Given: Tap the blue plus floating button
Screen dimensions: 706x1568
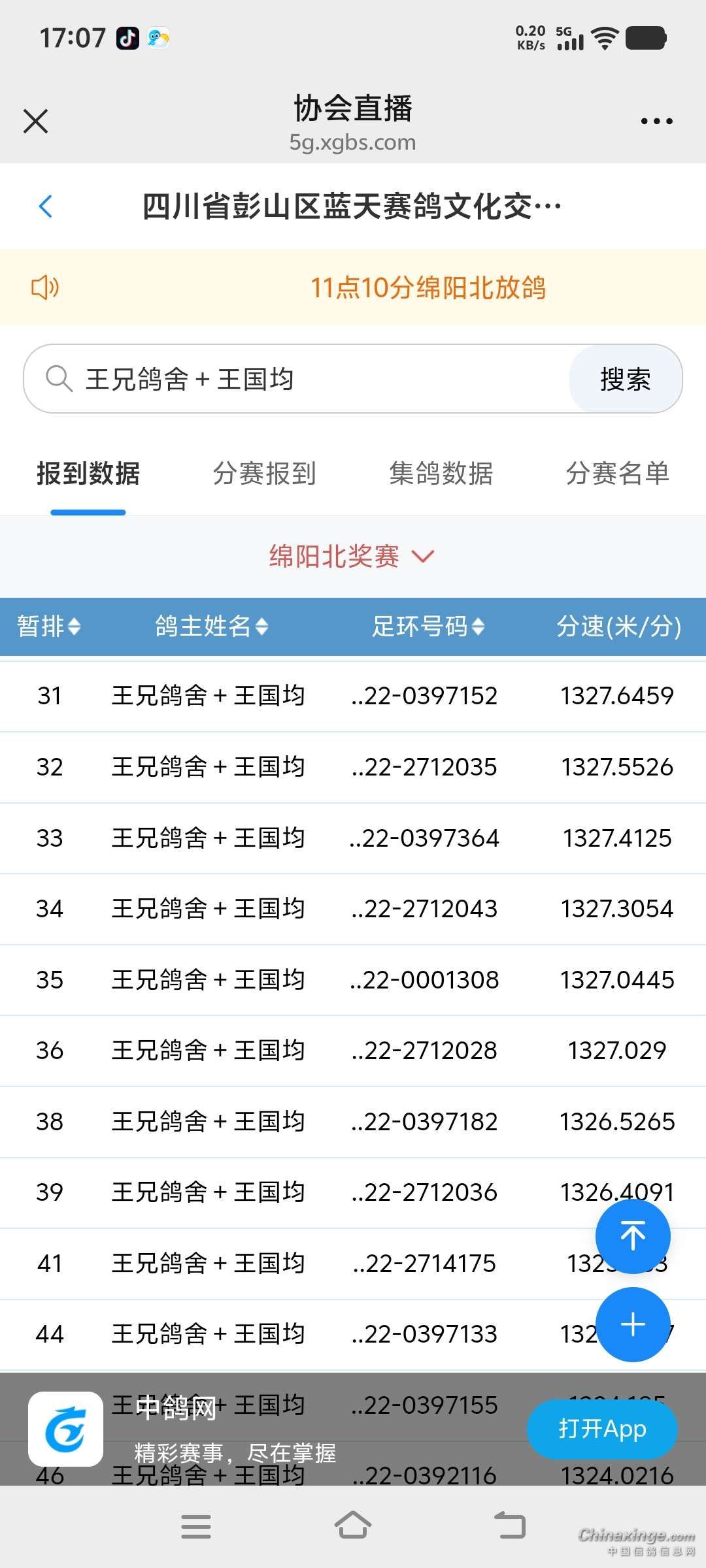Looking at the screenshot, I should click(632, 1324).
